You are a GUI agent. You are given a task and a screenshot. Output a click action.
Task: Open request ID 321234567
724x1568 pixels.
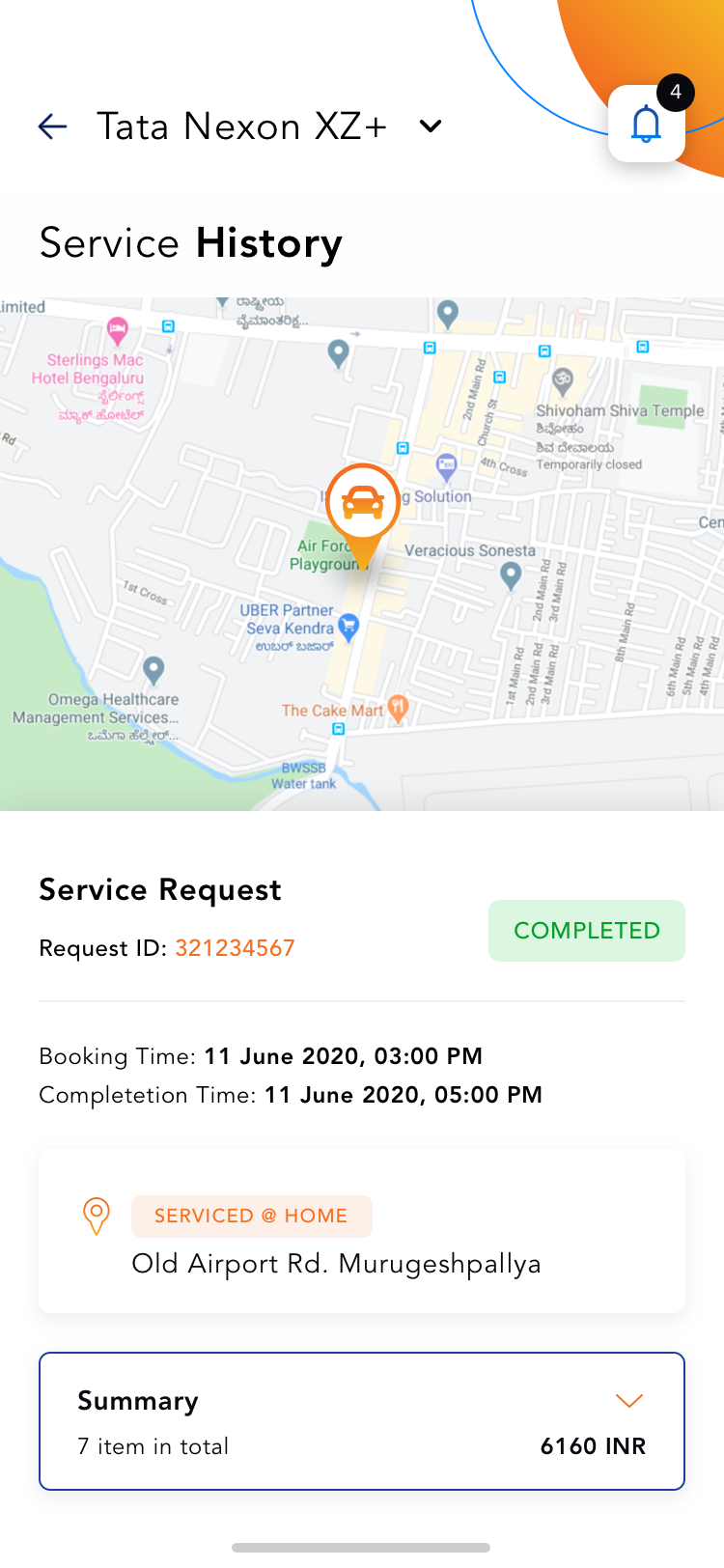click(235, 948)
